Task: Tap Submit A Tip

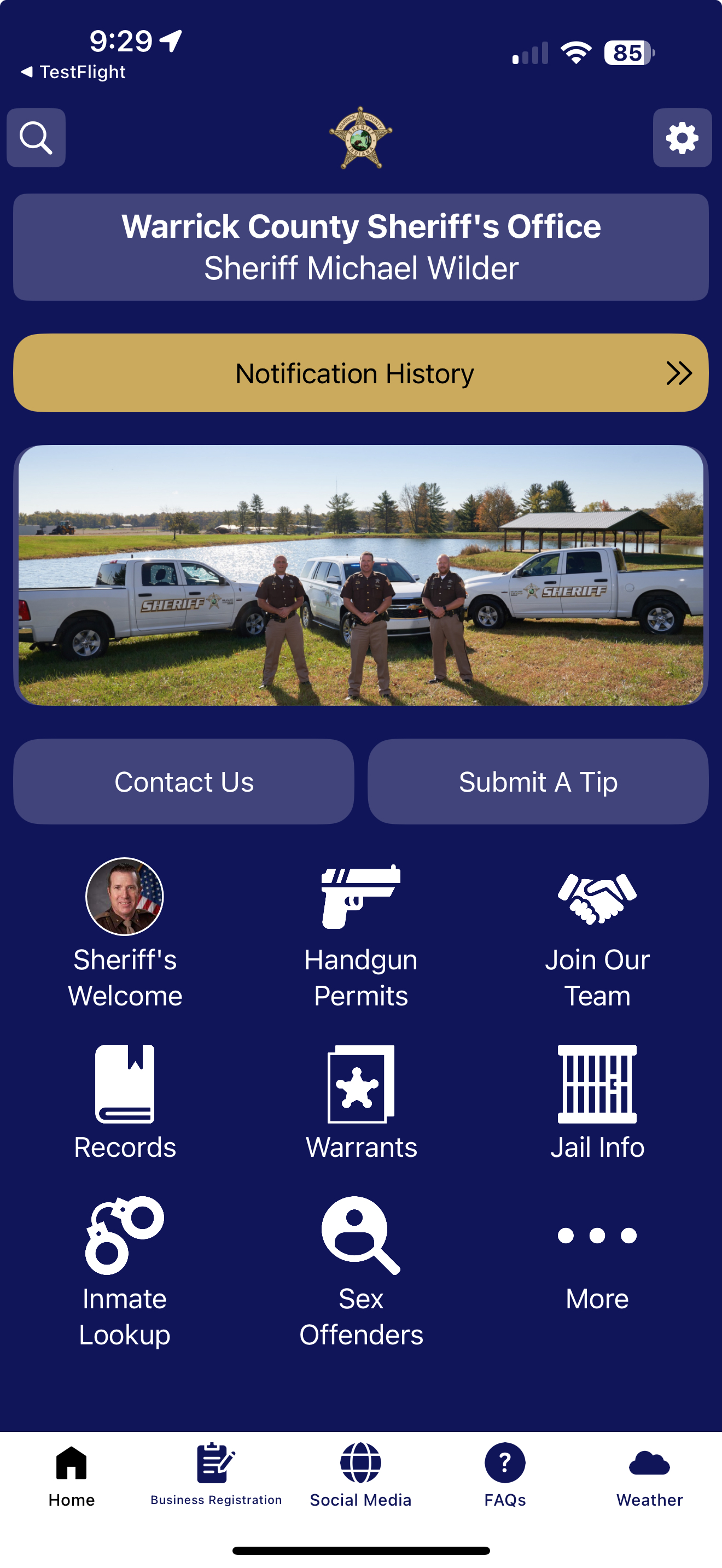Action: pos(538,782)
